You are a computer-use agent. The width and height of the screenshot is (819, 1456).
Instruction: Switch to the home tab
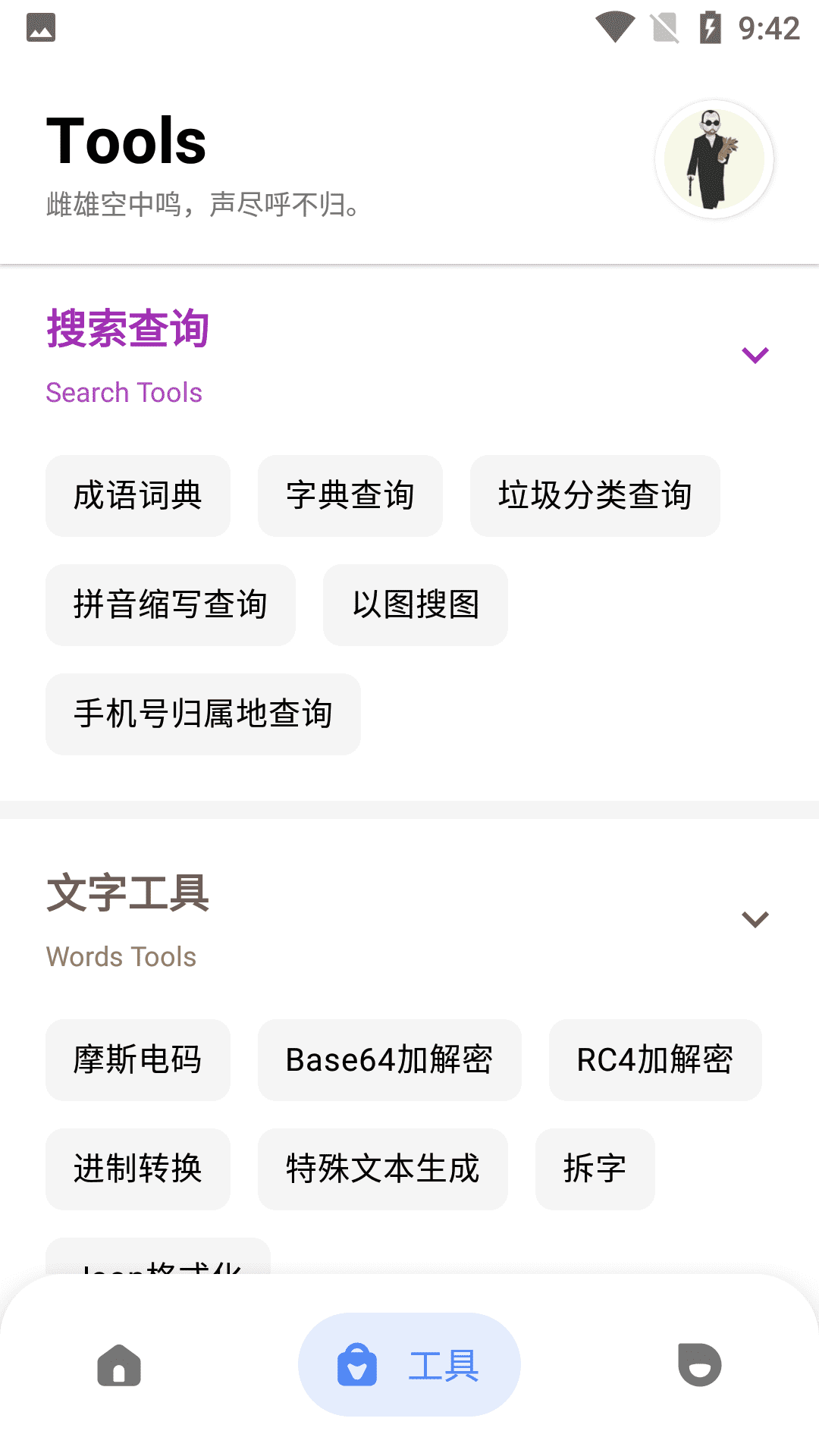pyautogui.click(x=119, y=1365)
